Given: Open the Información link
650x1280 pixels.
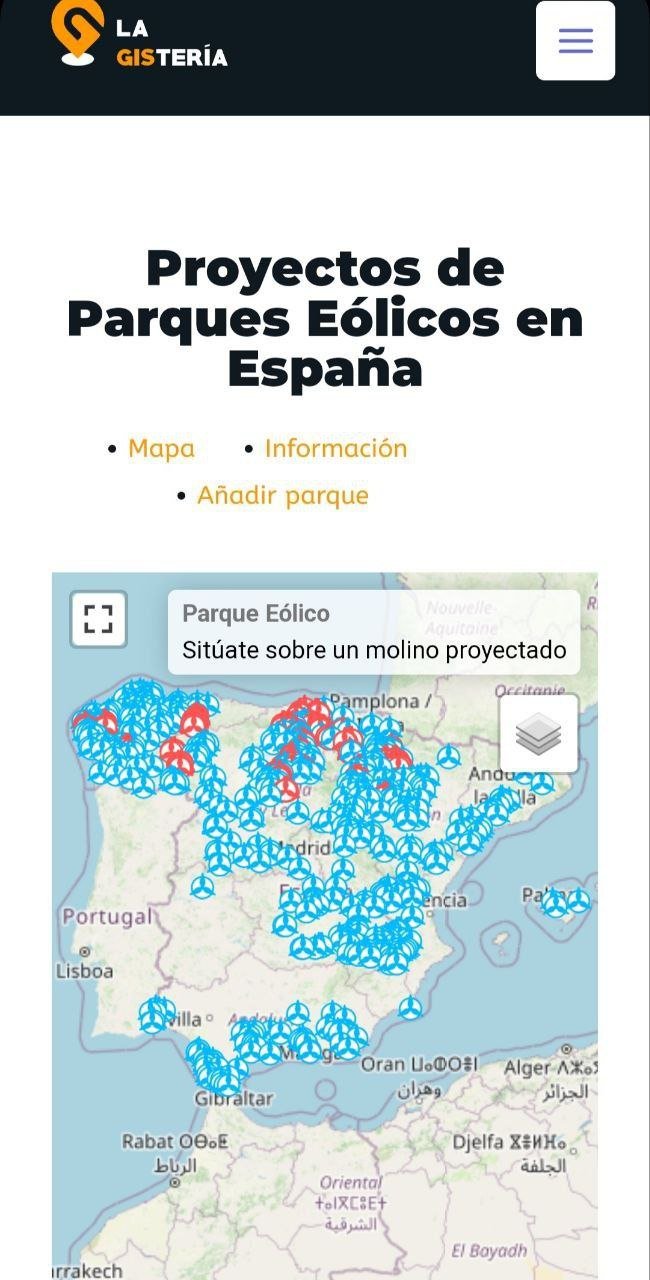Looking at the screenshot, I should pos(335,448).
